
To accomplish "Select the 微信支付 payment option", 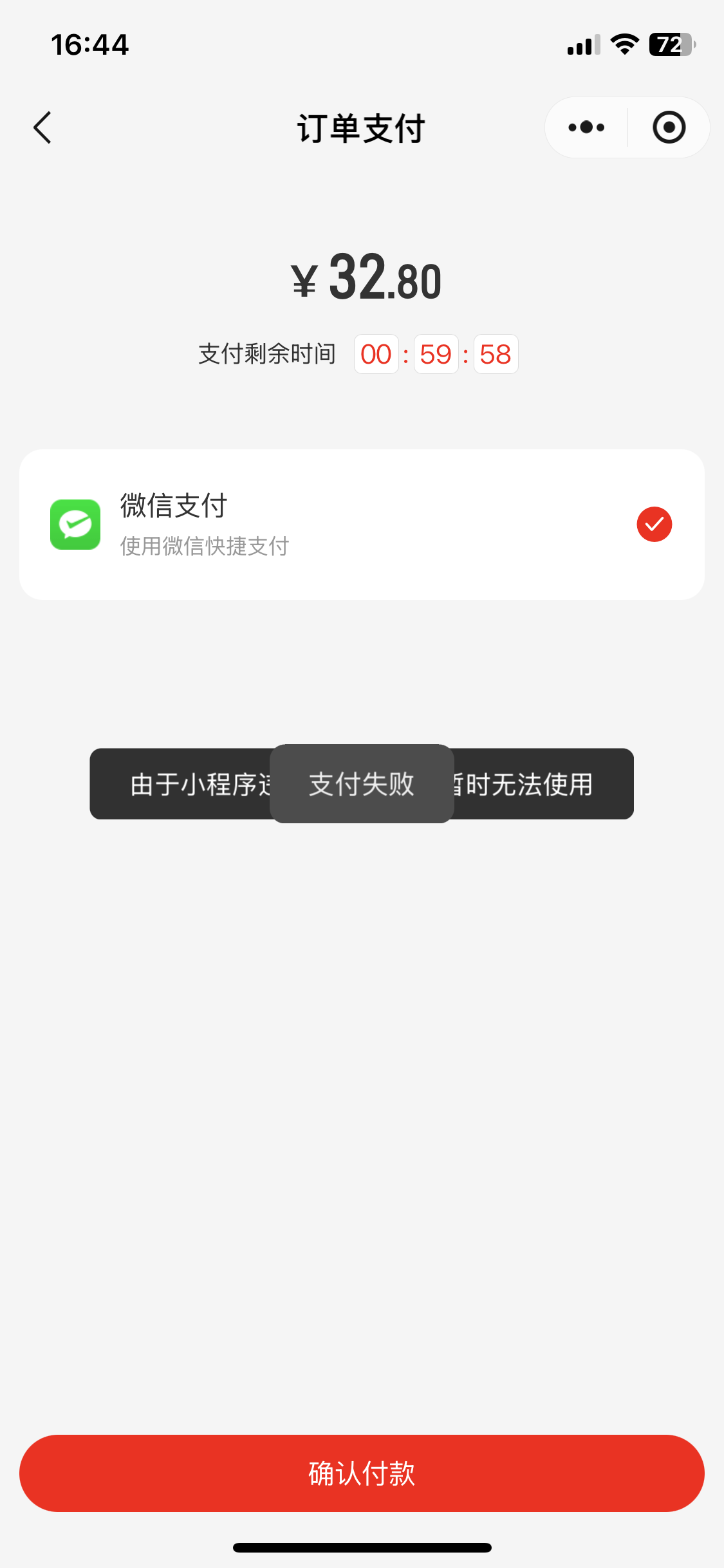I will (362, 525).
